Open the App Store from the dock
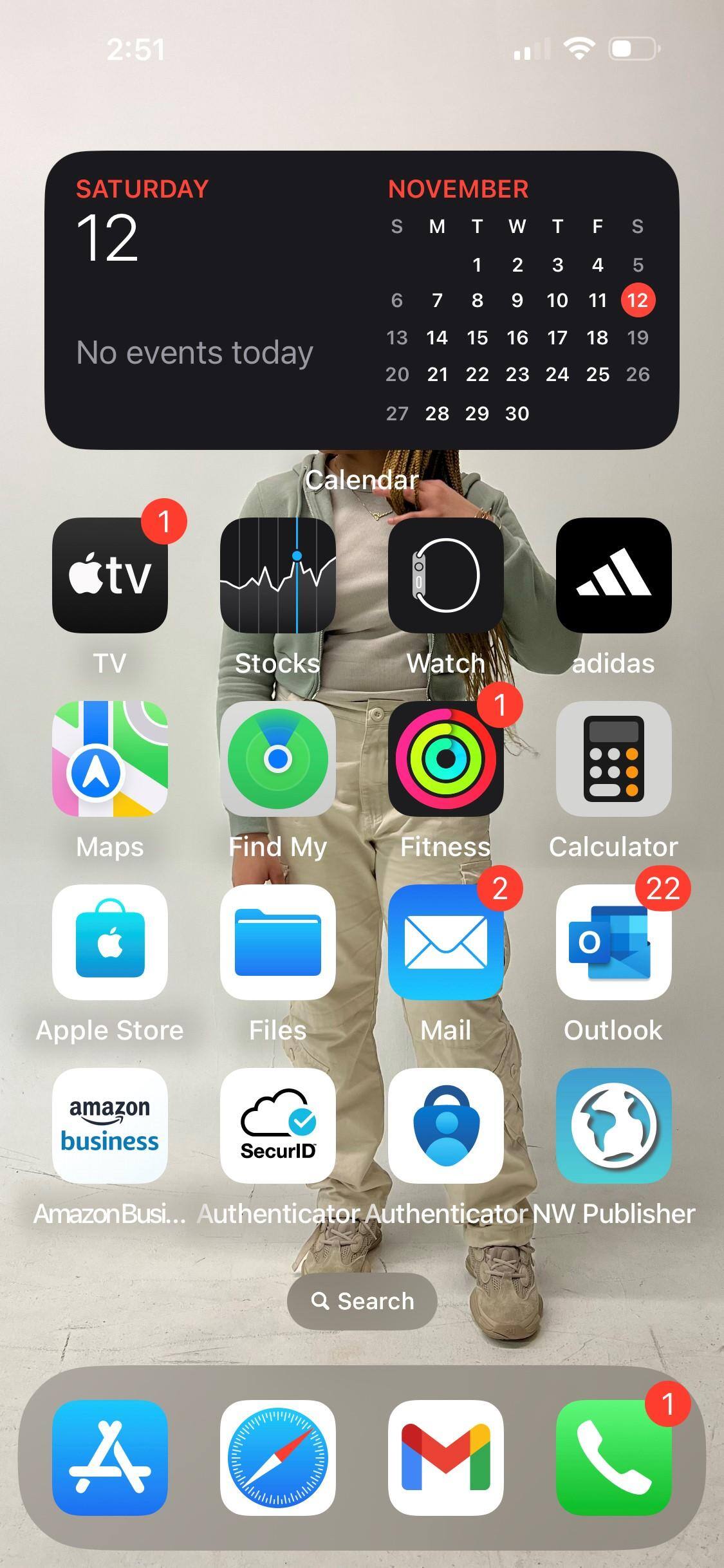Screen dimensions: 724x1568 tap(110, 1457)
